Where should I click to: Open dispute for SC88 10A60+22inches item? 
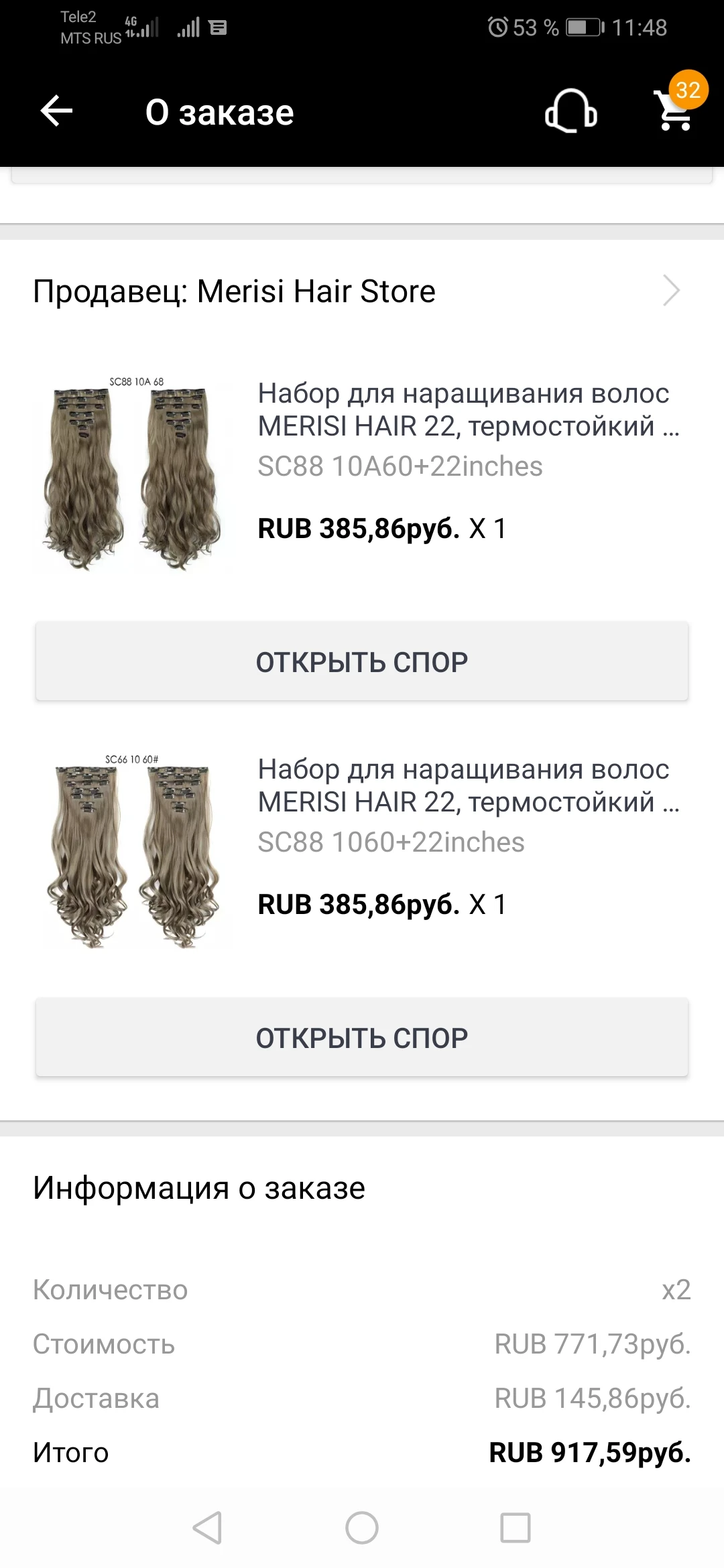pos(362,662)
